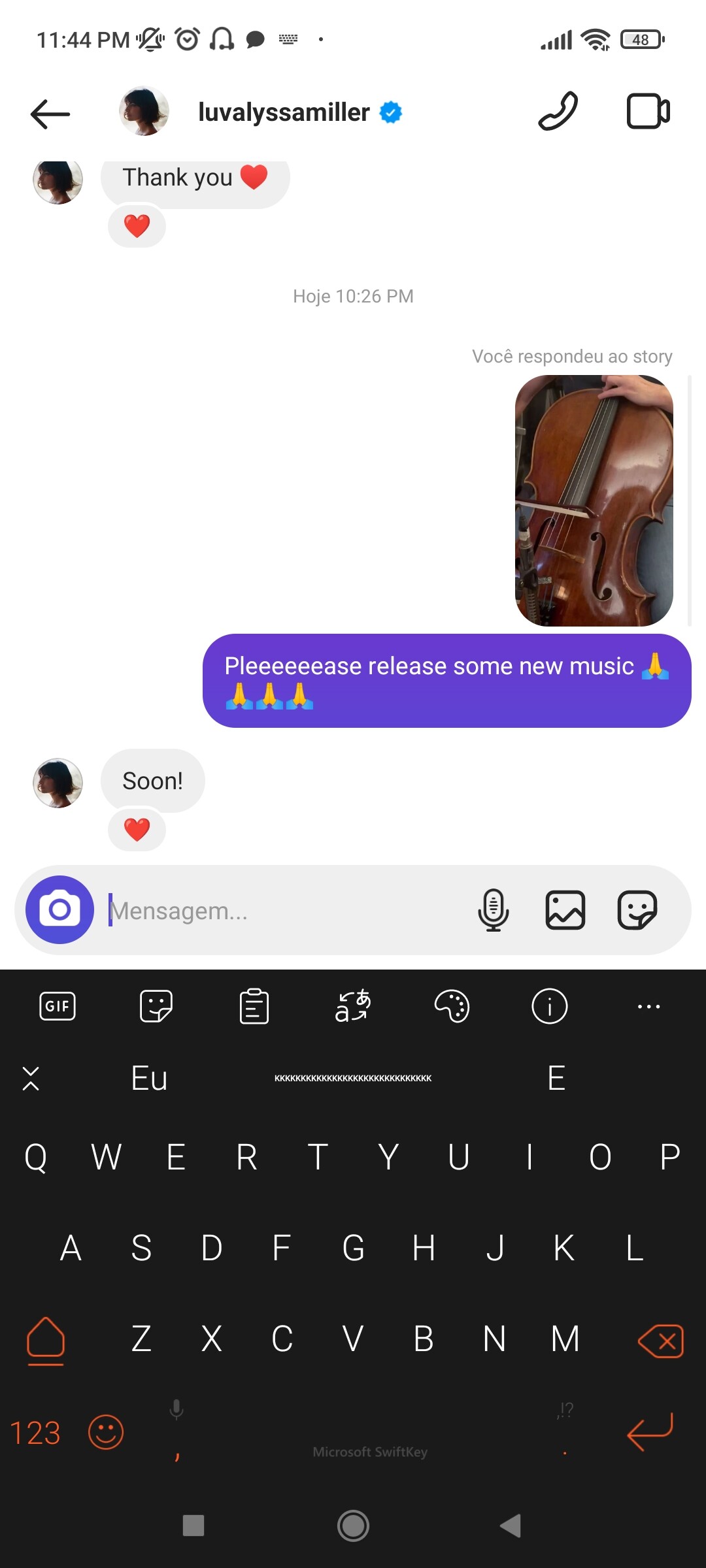Show more keyboard toolbar options
This screenshot has width=706, height=1568.
(x=648, y=1006)
